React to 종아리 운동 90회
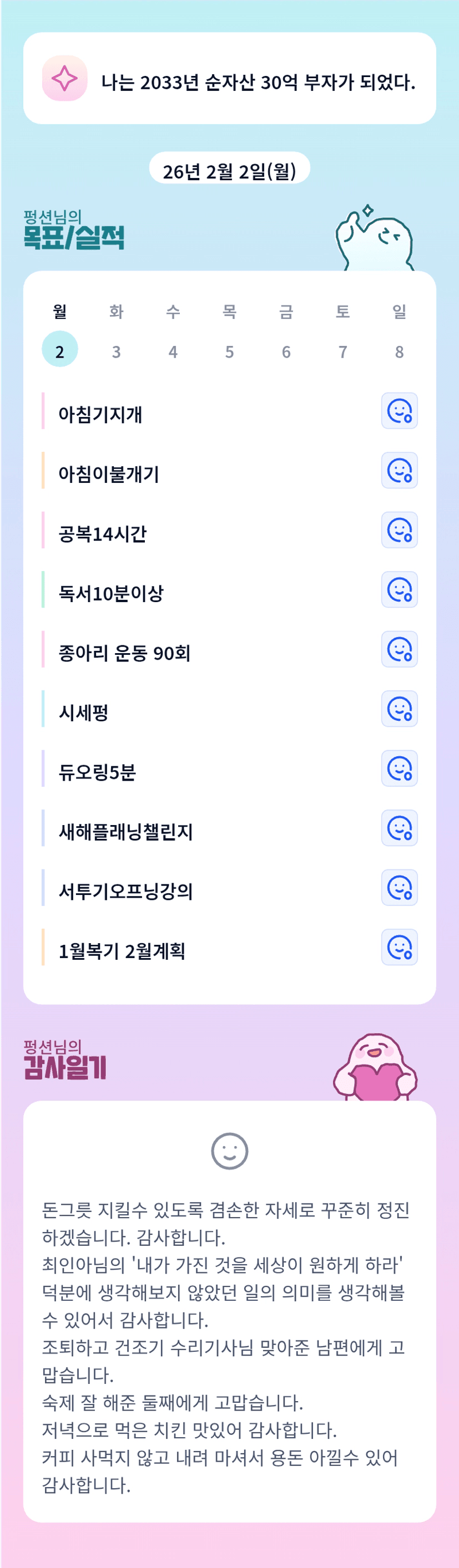459x1568 pixels. pyautogui.click(x=399, y=649)
